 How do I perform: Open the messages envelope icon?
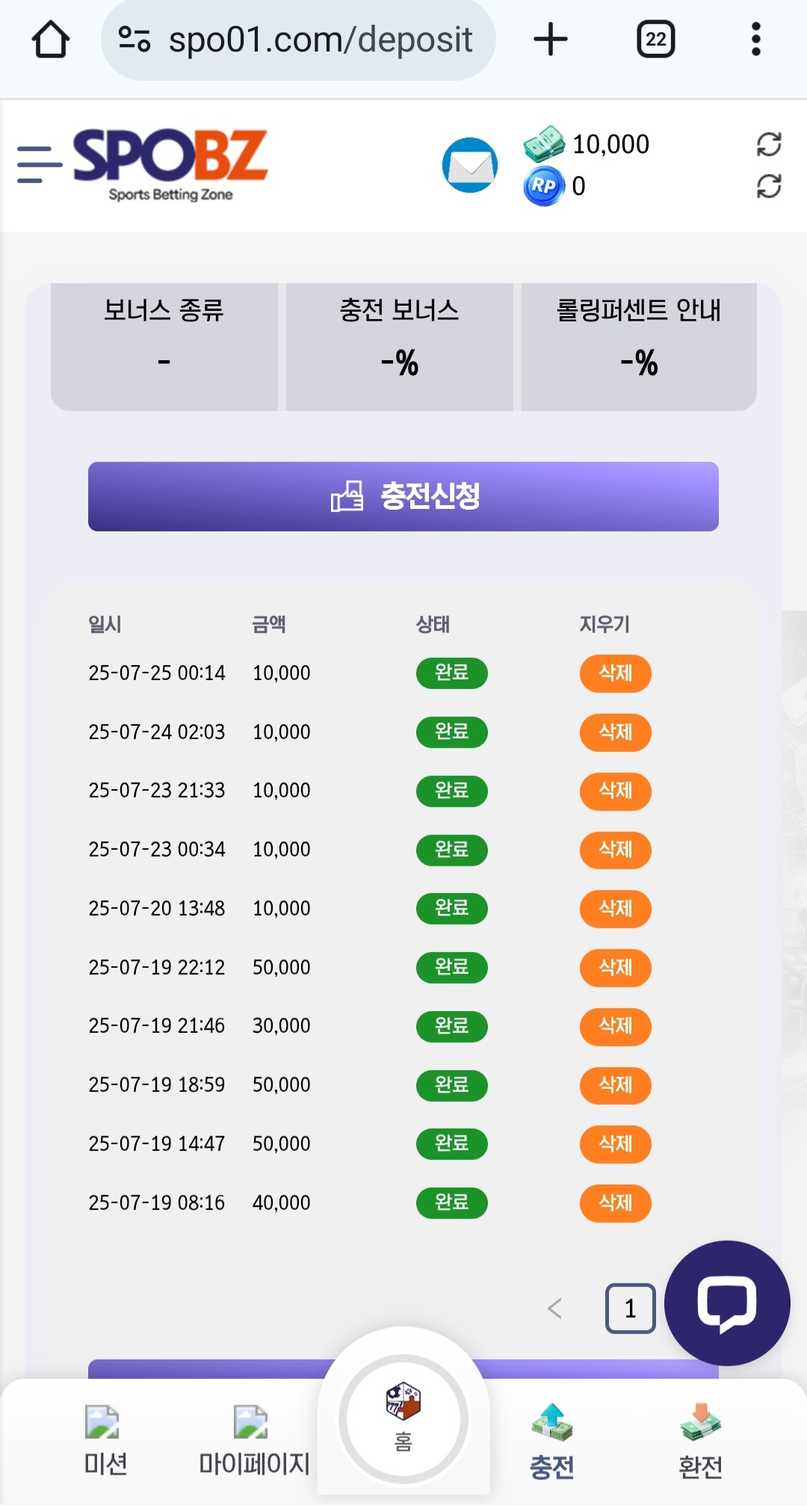pos(470,165)
